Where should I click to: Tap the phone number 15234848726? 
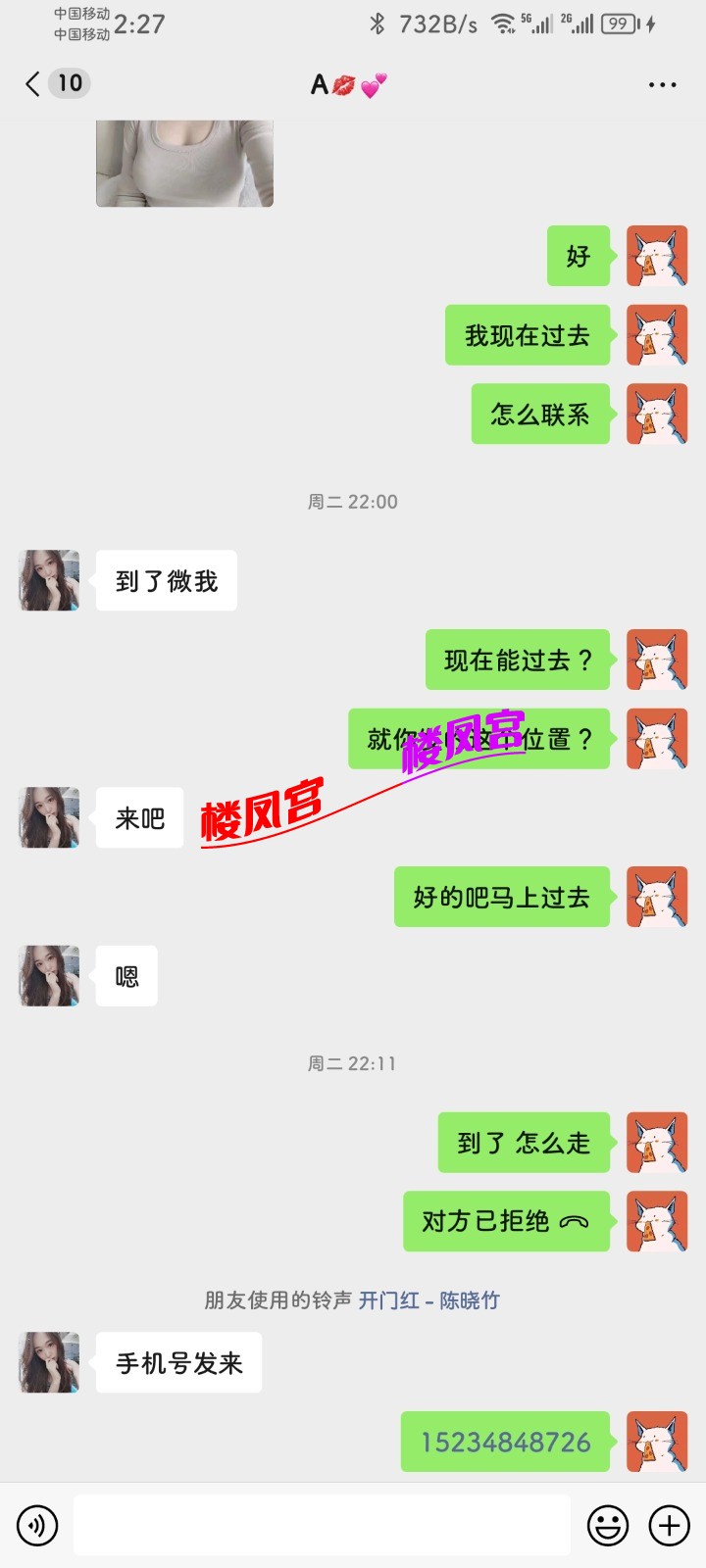click(x=505, y=1442)
